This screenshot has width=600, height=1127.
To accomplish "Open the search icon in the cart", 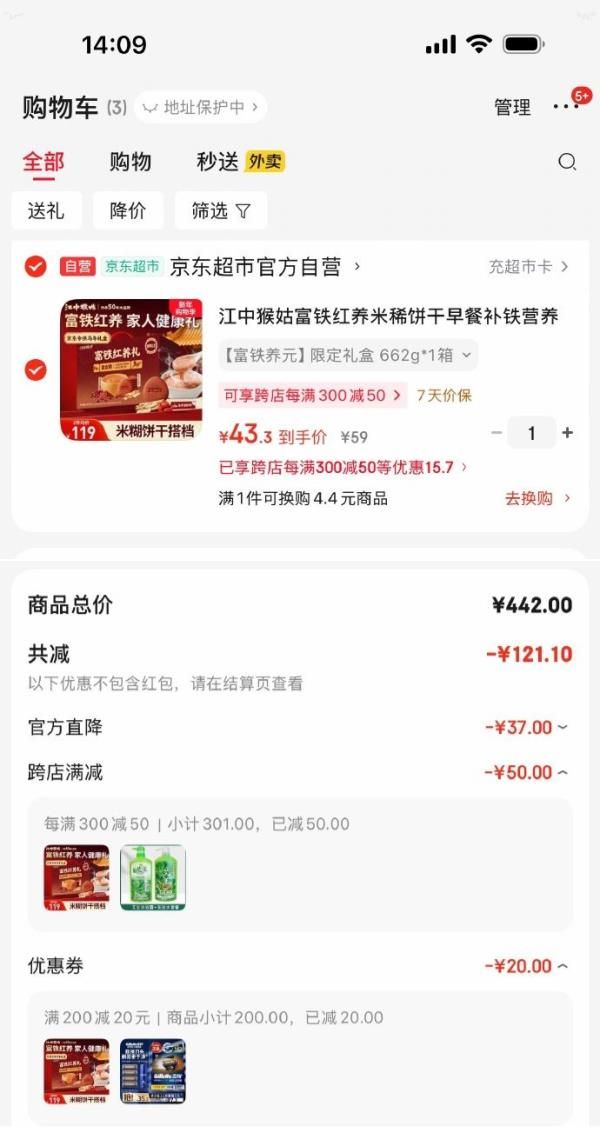I will click(567, 162).
